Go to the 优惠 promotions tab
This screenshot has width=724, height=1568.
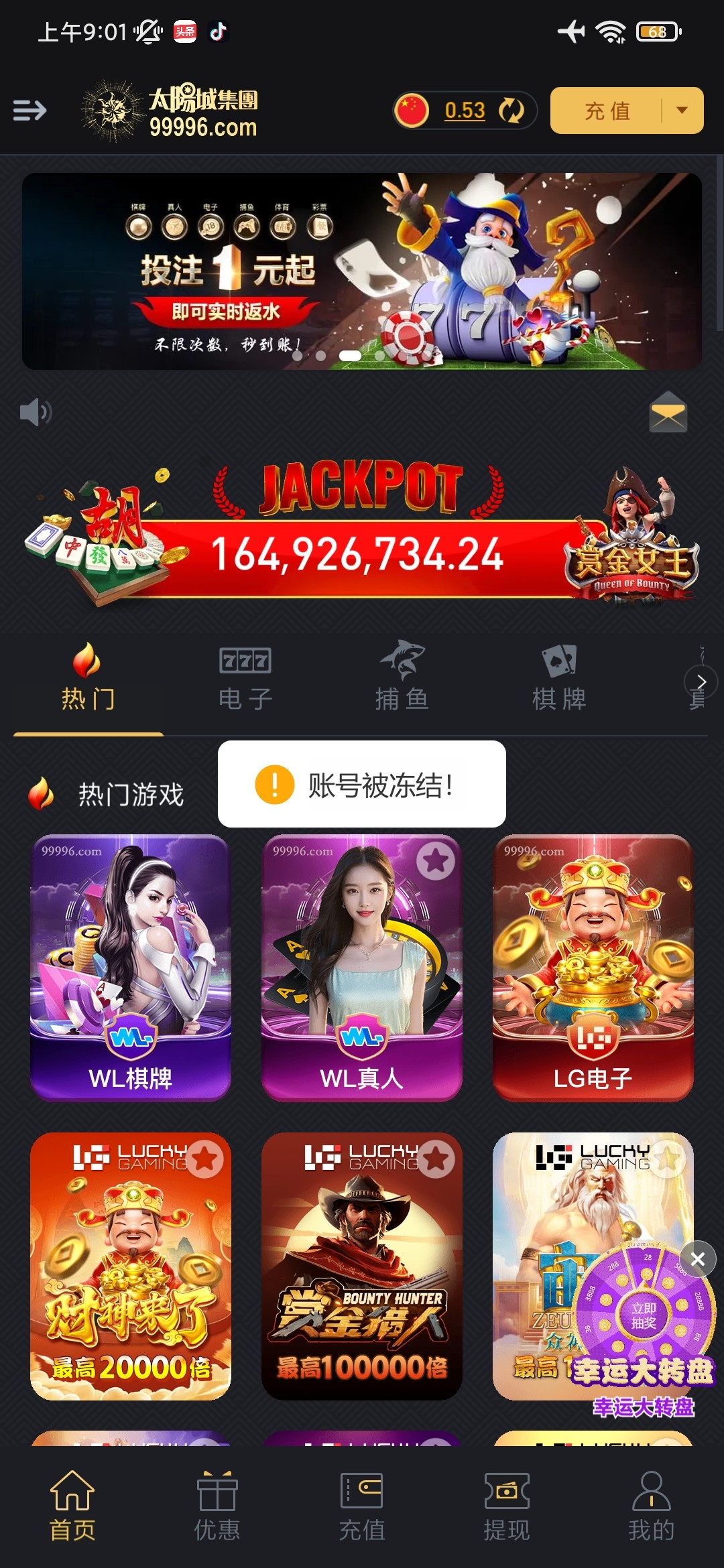pyautogui.click(x=217, y=1506)
